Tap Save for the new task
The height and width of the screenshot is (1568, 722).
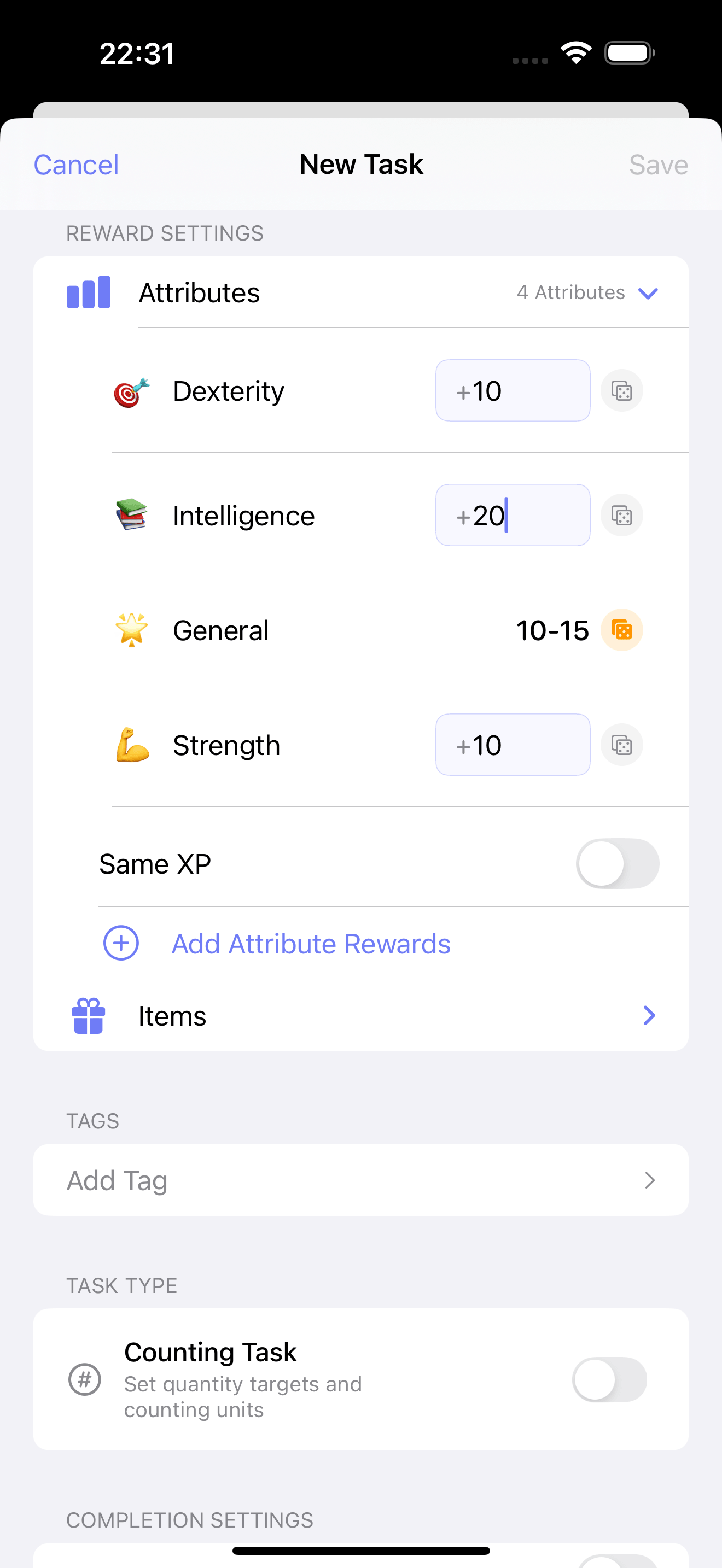[x=658, y=165]
